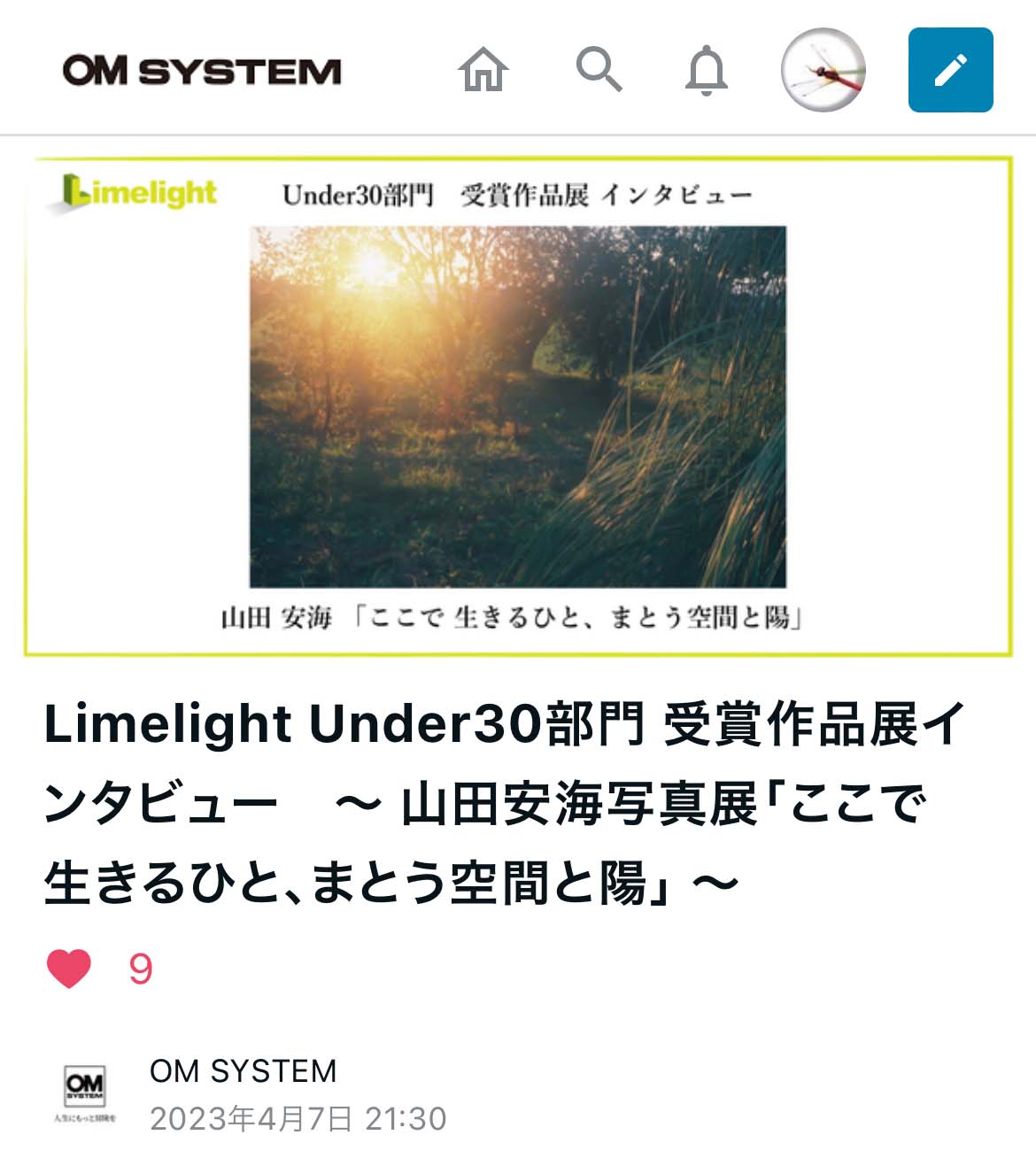Open the Limelight interview header image
This screenshot has width=1036, height=1166.
pyautogui.click(x=518, y=406)
